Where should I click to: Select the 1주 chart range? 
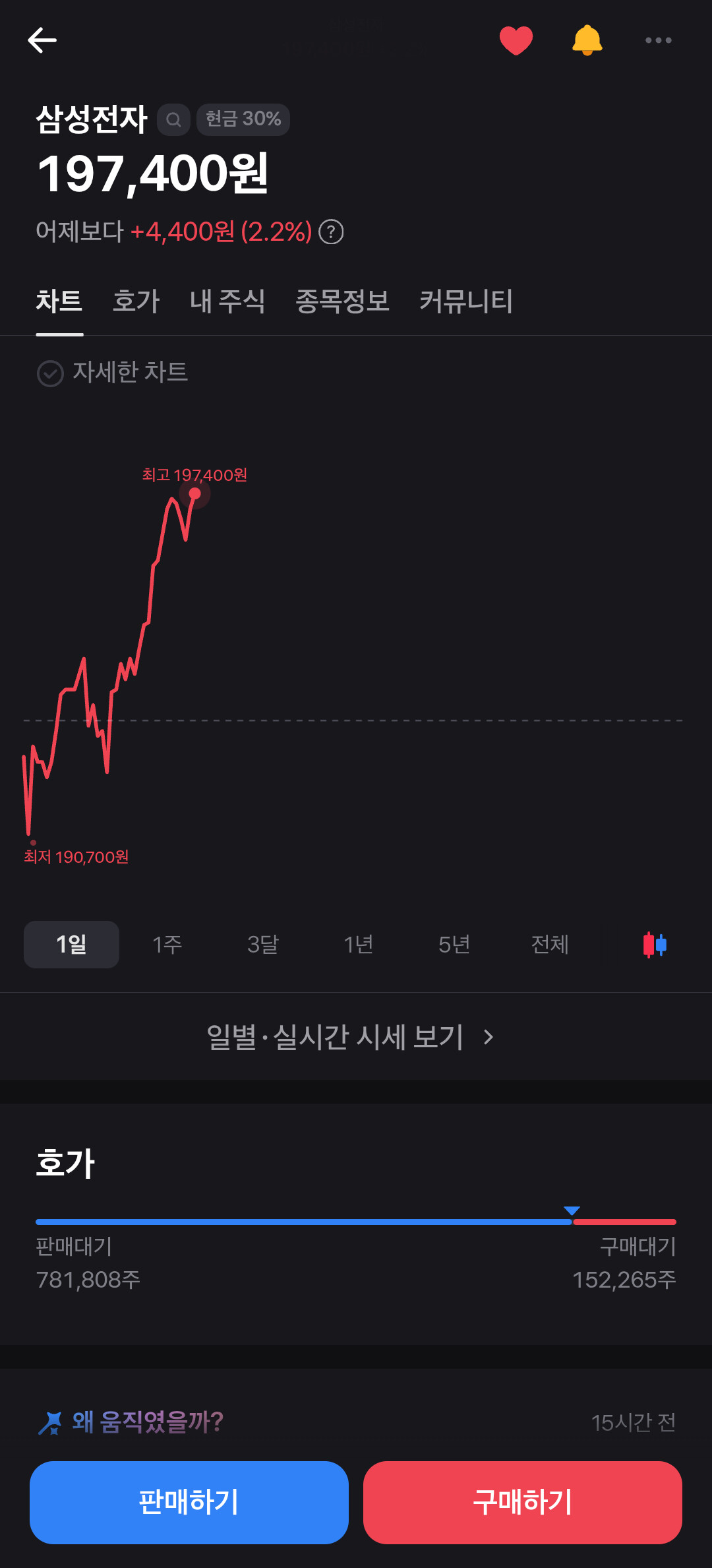(167, 945)
